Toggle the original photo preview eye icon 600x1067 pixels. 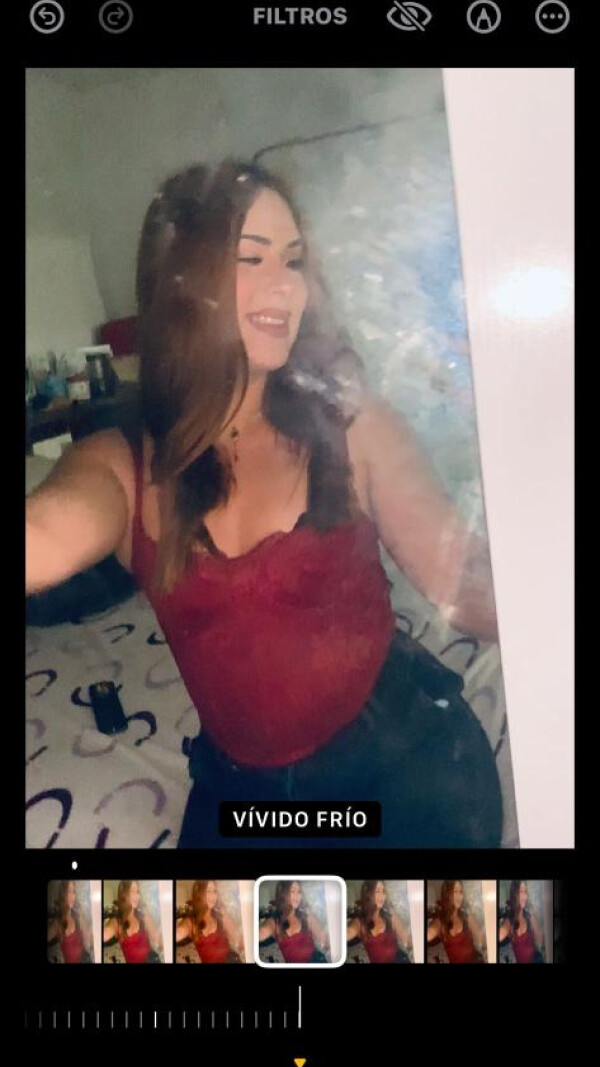409,16
